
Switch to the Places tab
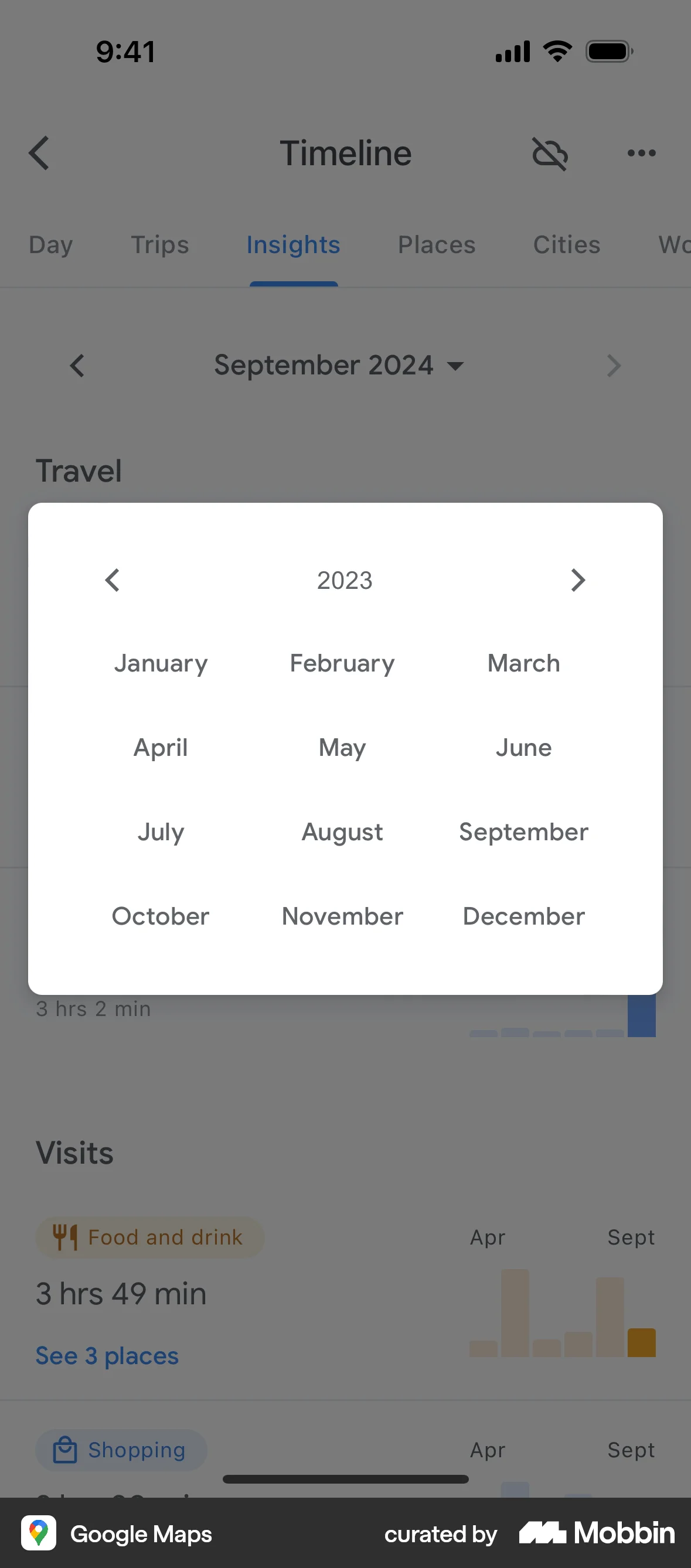pyautogui.click(x=437, y=245)
